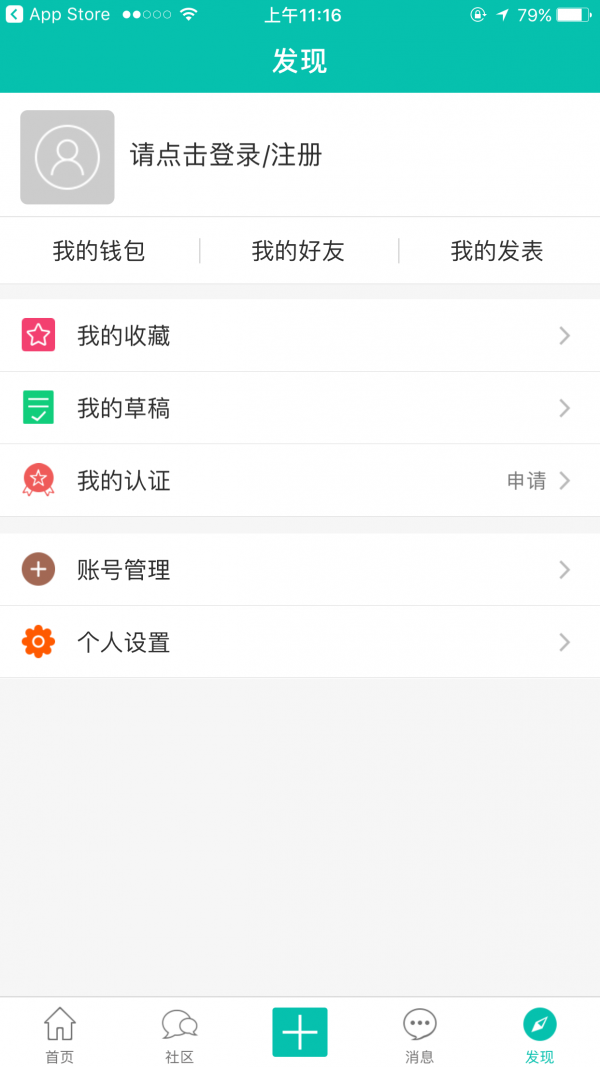
Task: Switch to the 消息 tab
Action: 420,1034
